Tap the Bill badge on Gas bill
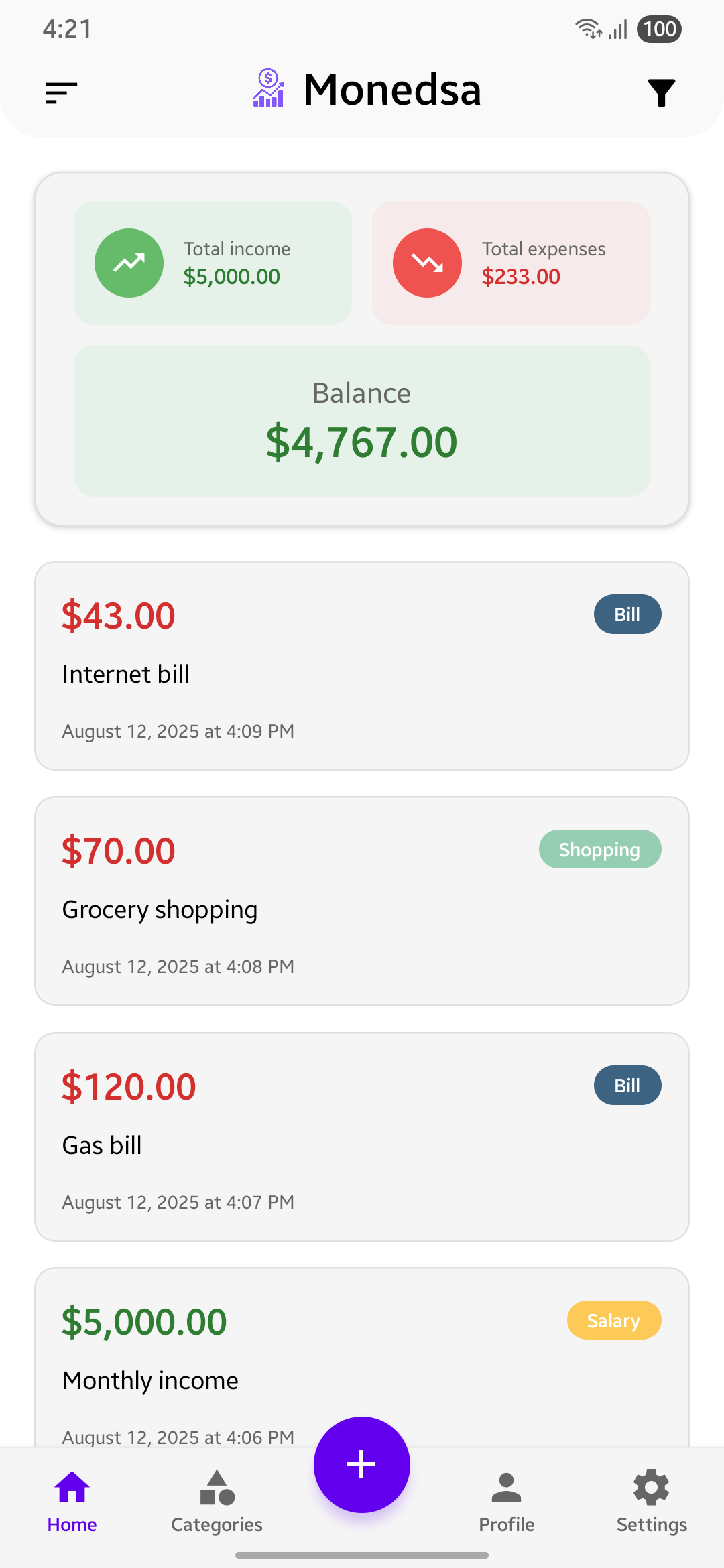Screen dimensions: 724x1568 [x=627, y=1085]
